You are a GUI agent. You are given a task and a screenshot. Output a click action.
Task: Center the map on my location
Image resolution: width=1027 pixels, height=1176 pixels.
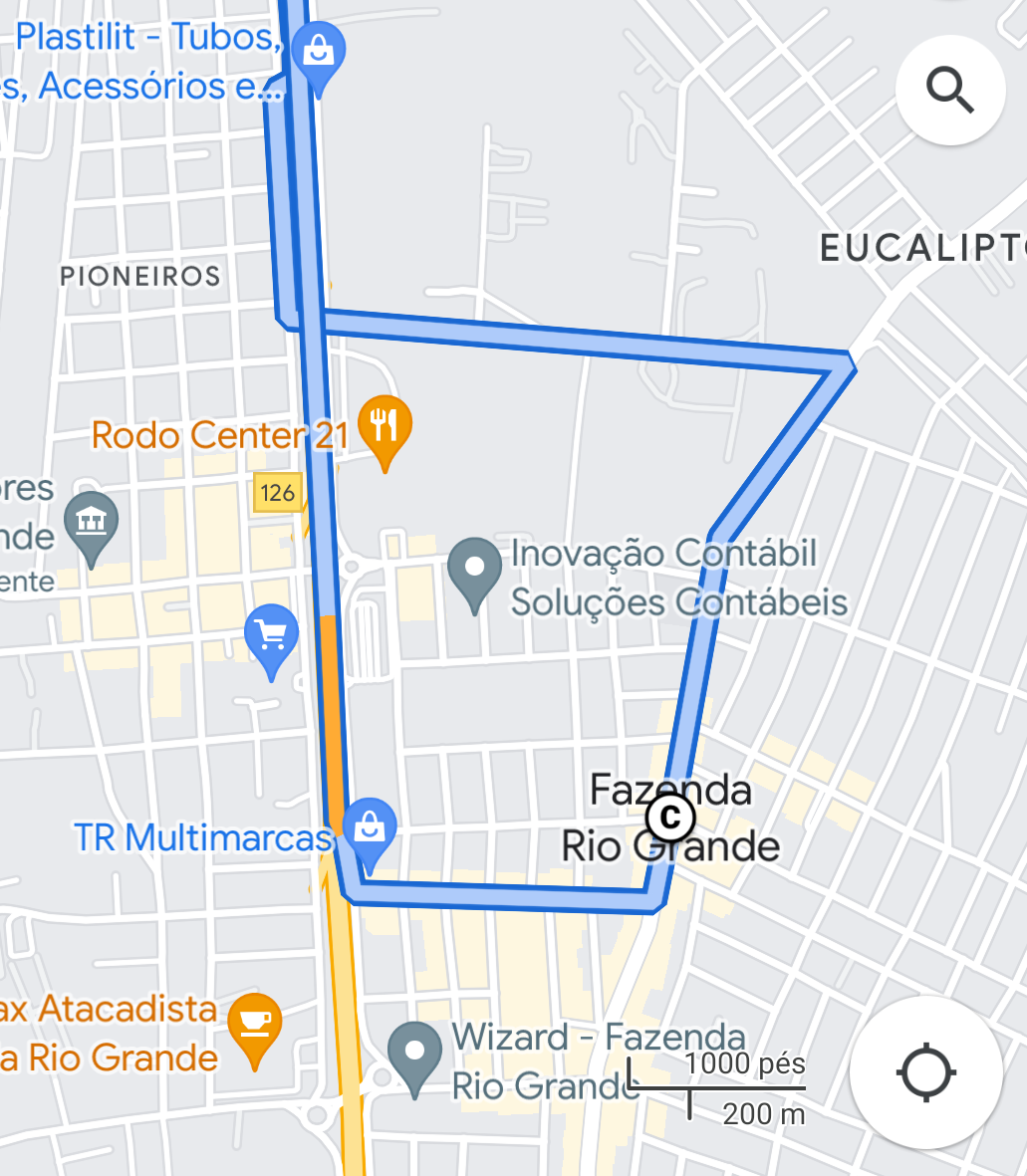(x=926, y=1073)
